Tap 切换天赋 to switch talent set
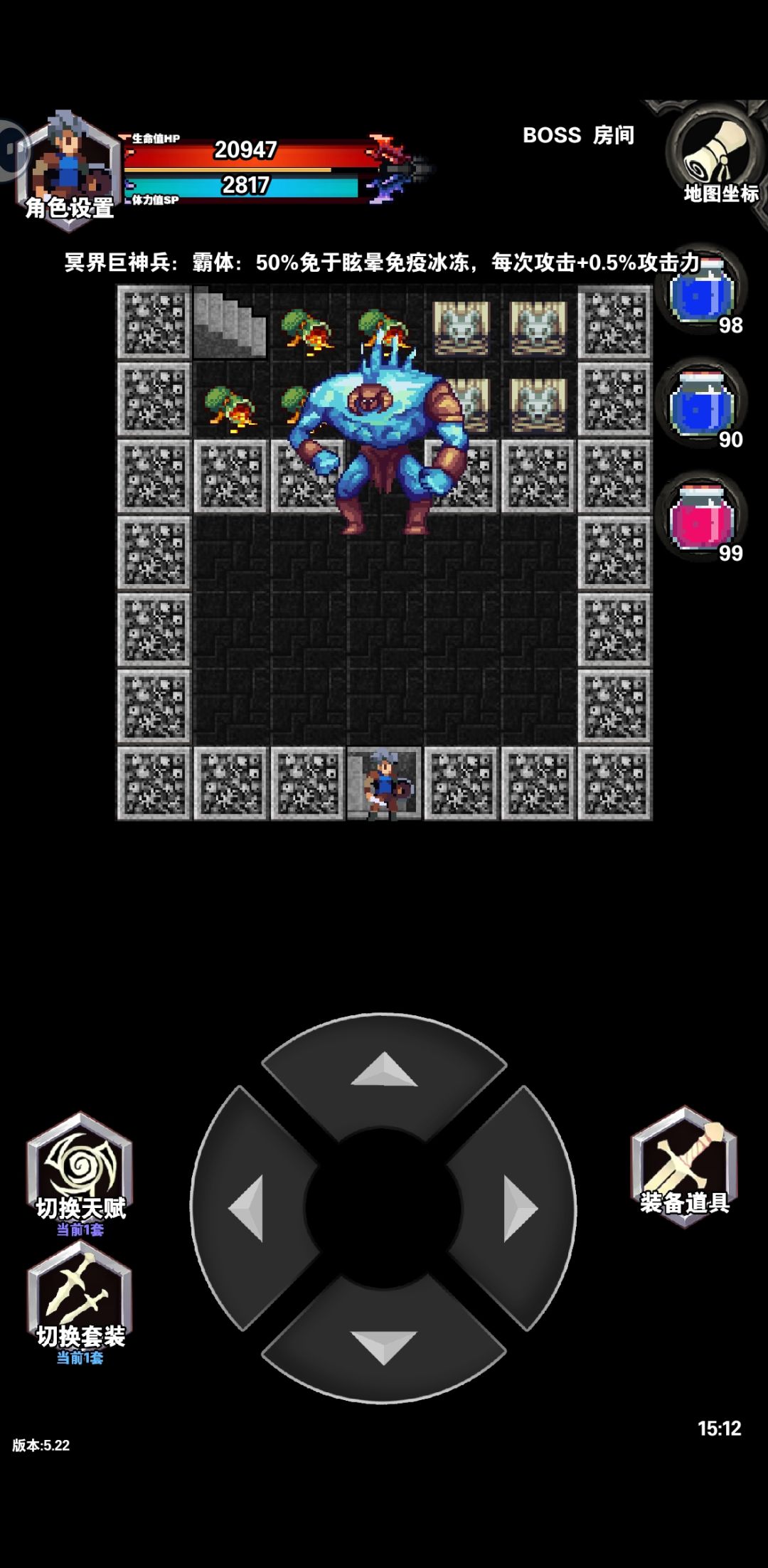768x1568 pixels. pos(80,1172)
